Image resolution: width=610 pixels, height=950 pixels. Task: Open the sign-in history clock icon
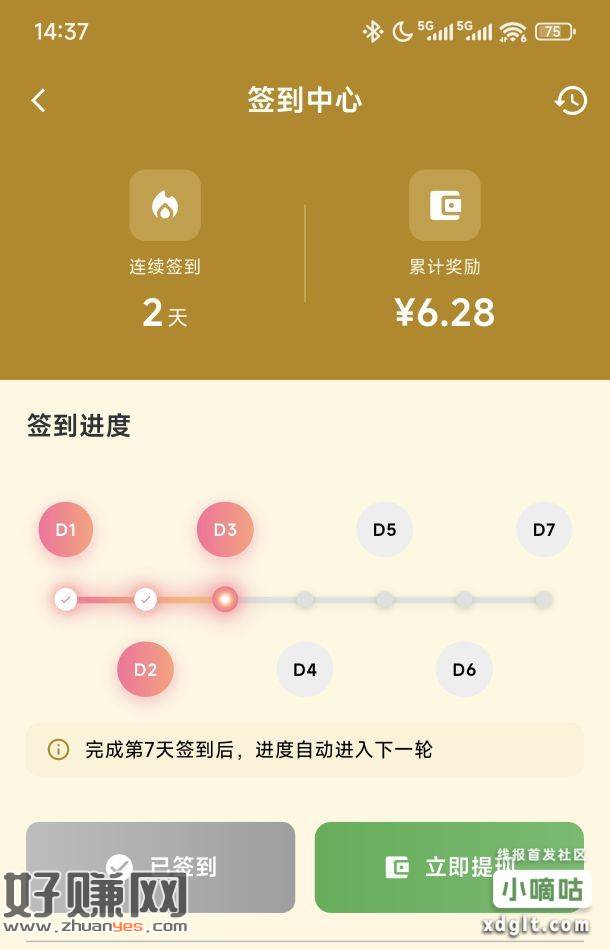(570, 100)
